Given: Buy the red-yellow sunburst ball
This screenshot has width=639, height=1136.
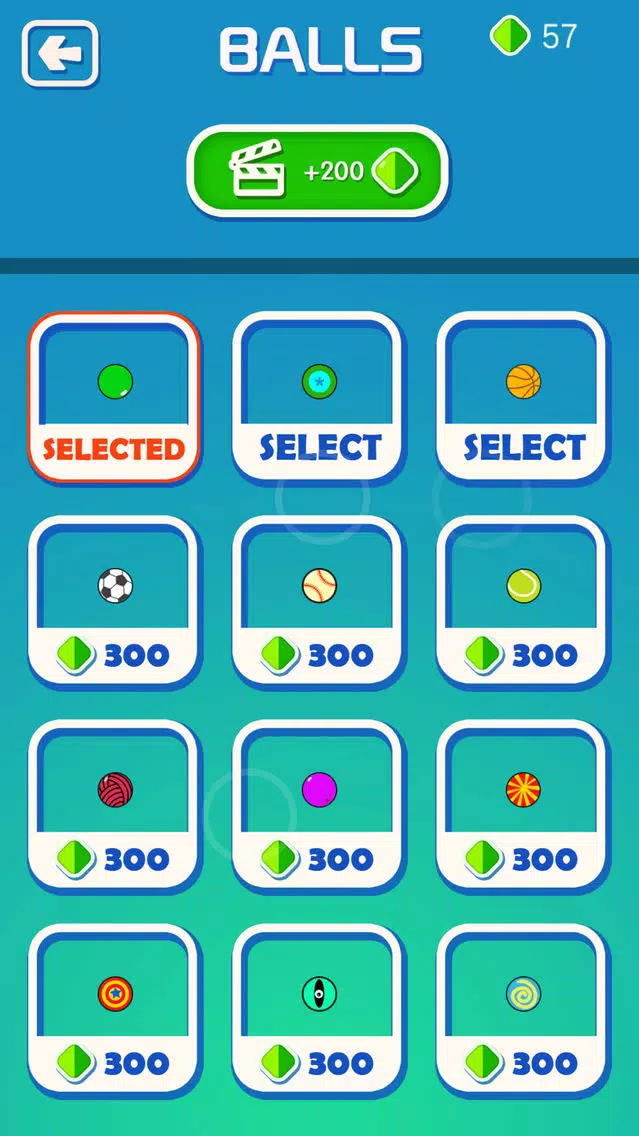Looking at the screenshot, I should click(523, 858).
